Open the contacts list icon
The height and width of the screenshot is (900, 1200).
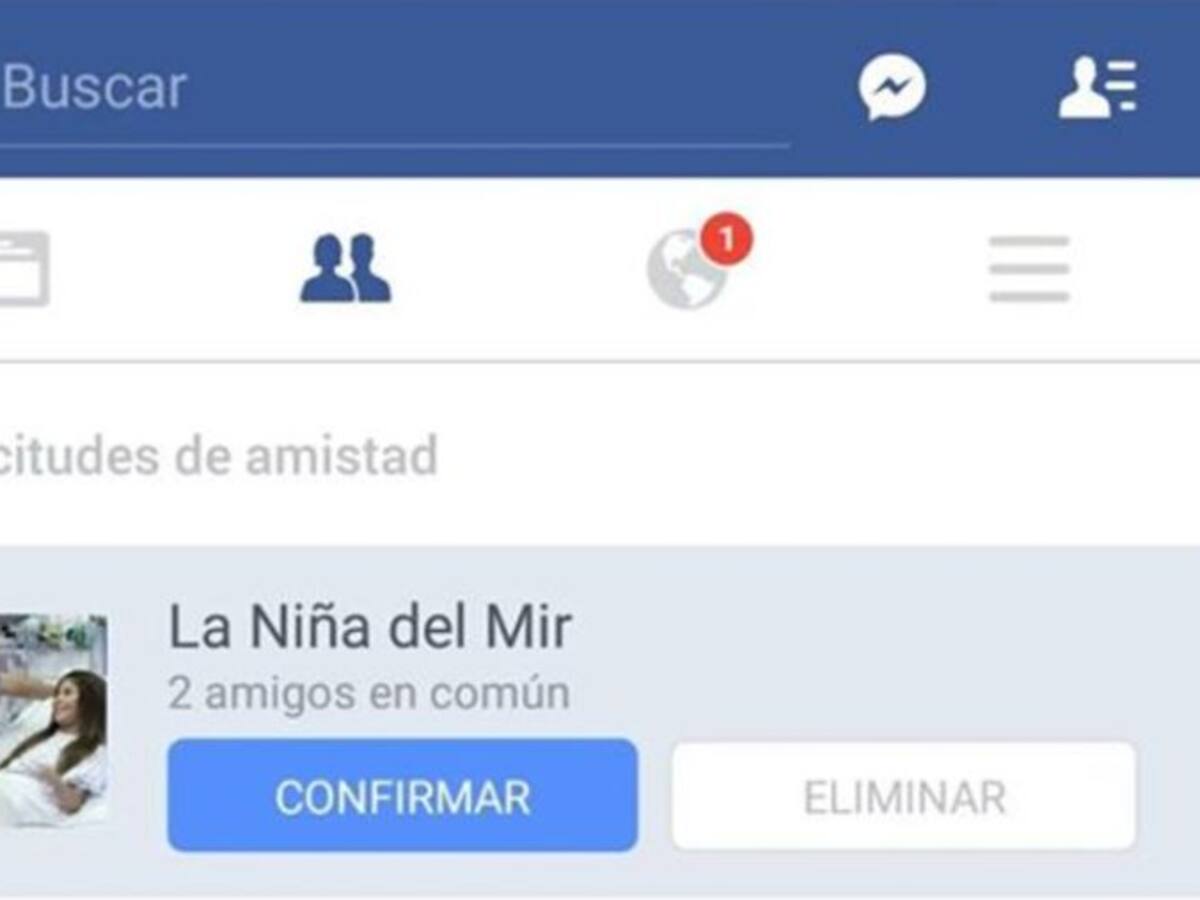pyautogui.click(x=1097, y=88)
